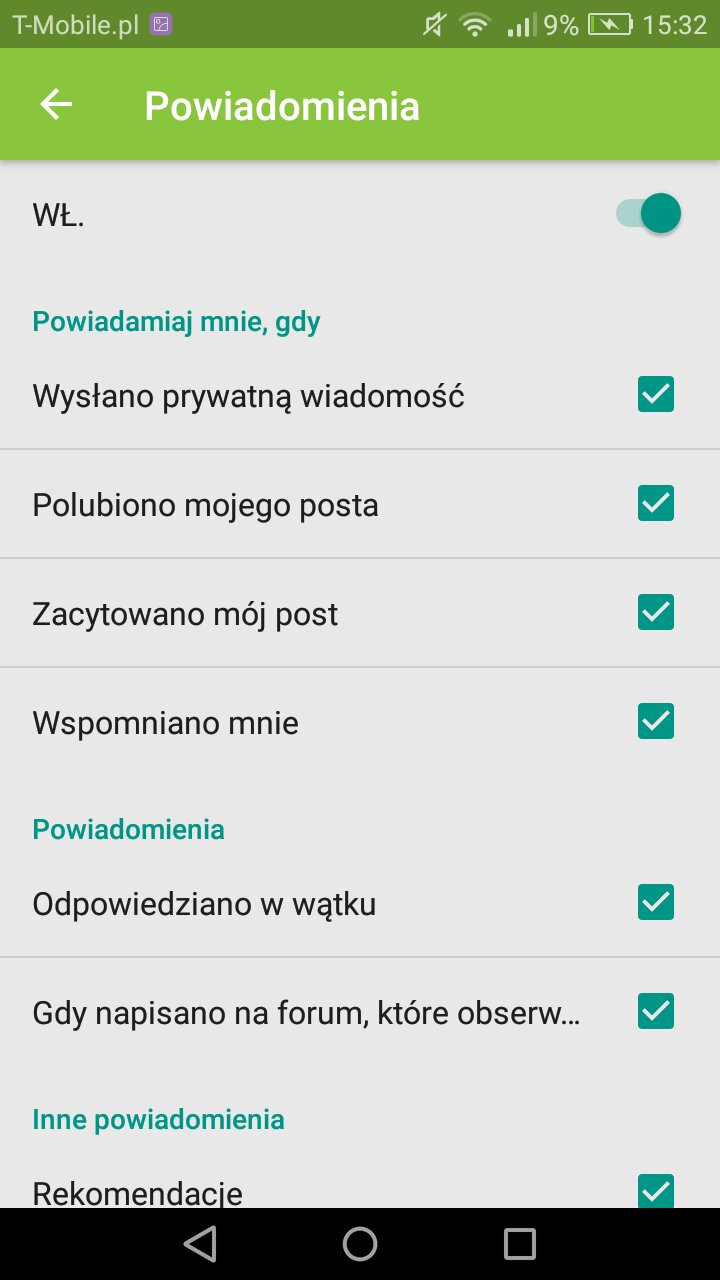Uncheck Wspomniano mnie option

[x=656, y=721]
